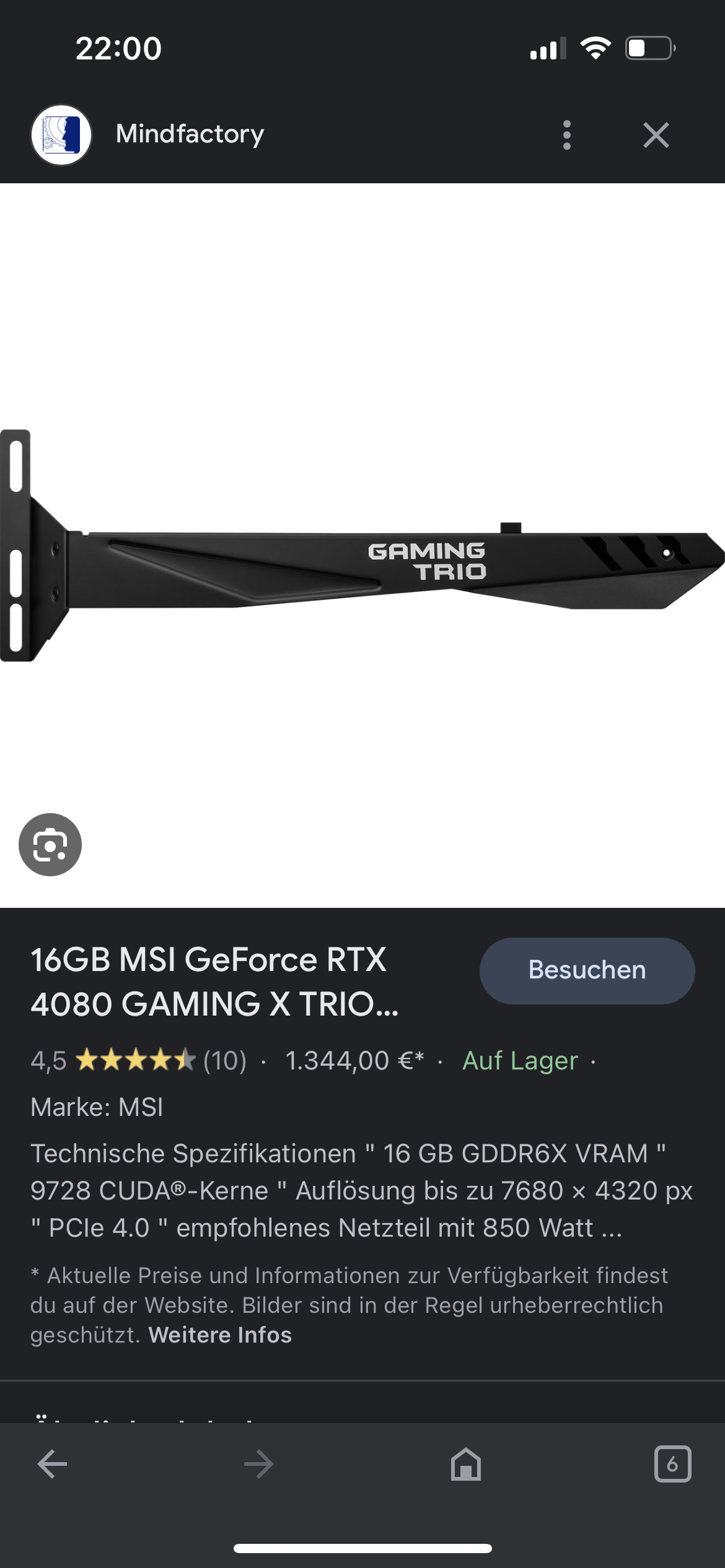Open the three-dot overflow menu
This screenshot has width=725, height=1568.
566,135
